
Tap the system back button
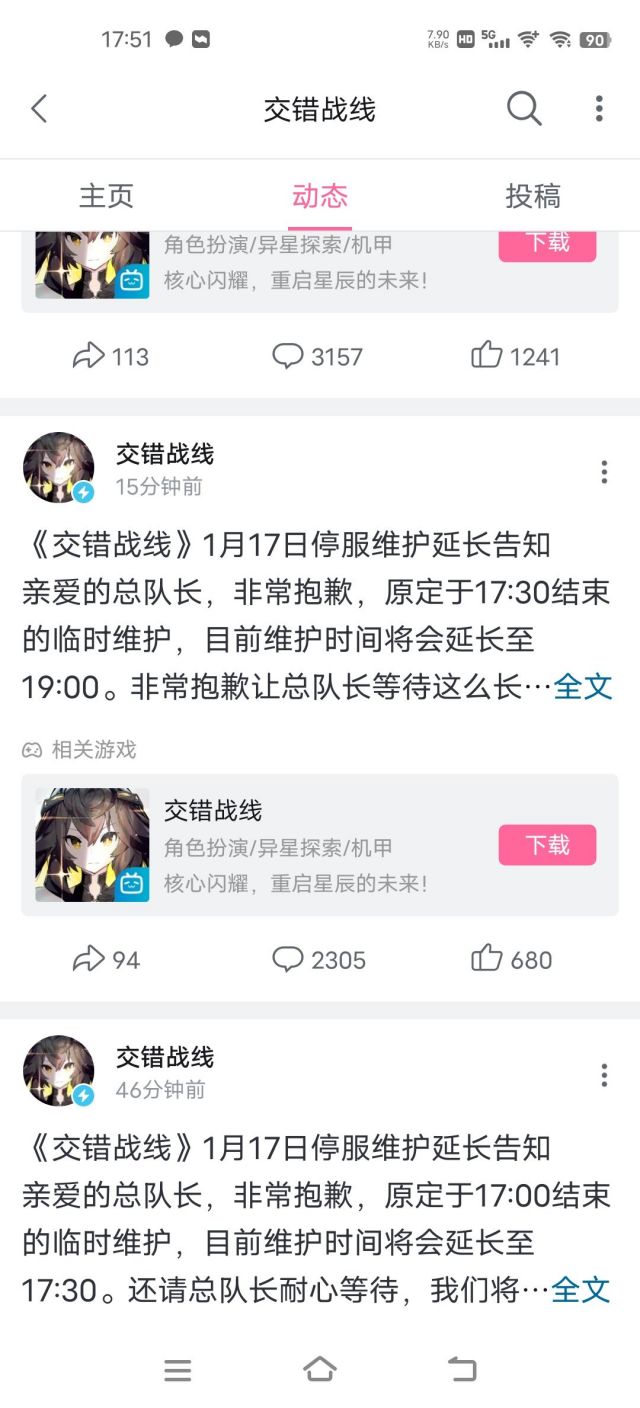pos(462,1370)
